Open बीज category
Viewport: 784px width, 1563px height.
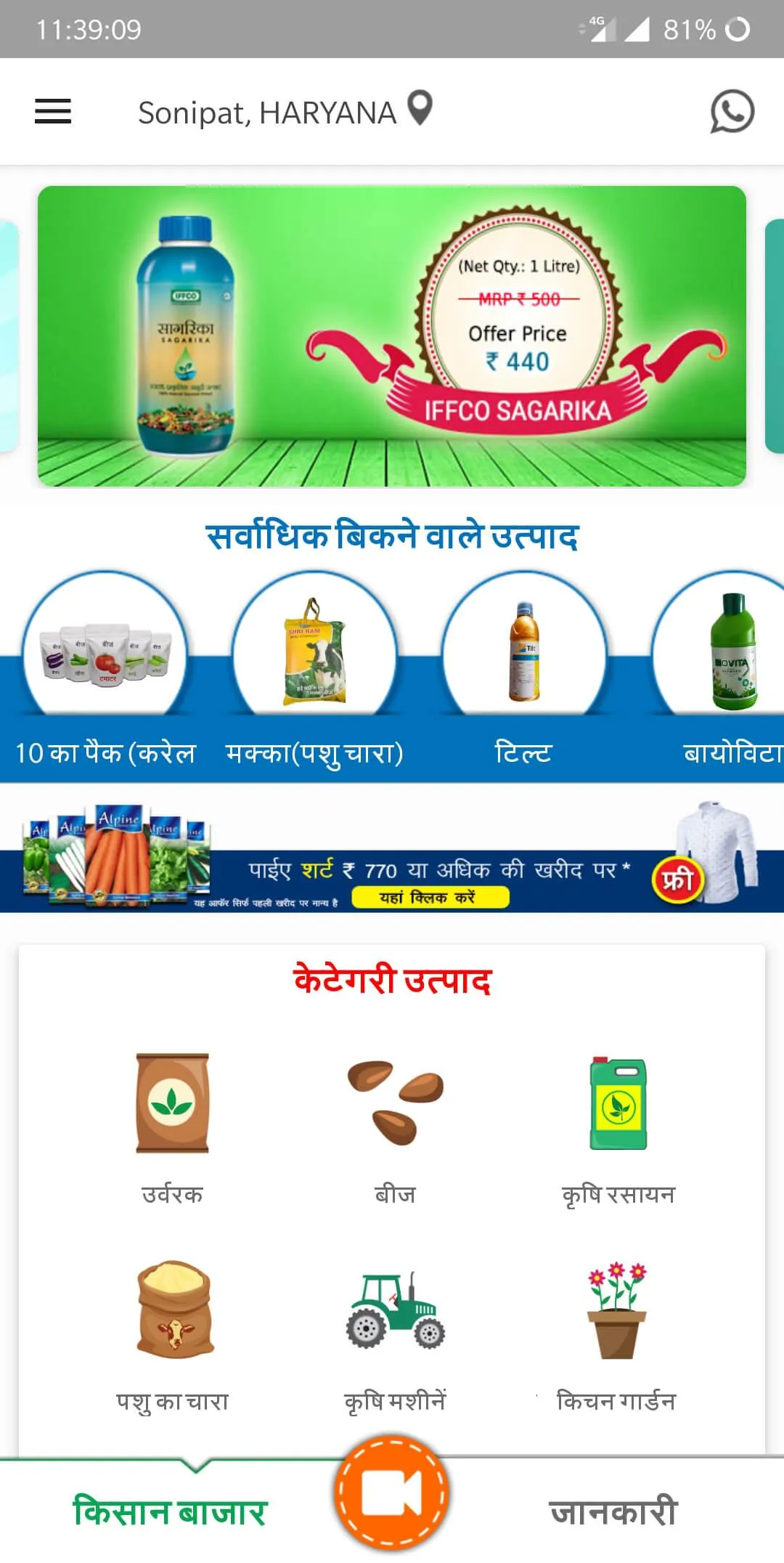click(395, 1126)
